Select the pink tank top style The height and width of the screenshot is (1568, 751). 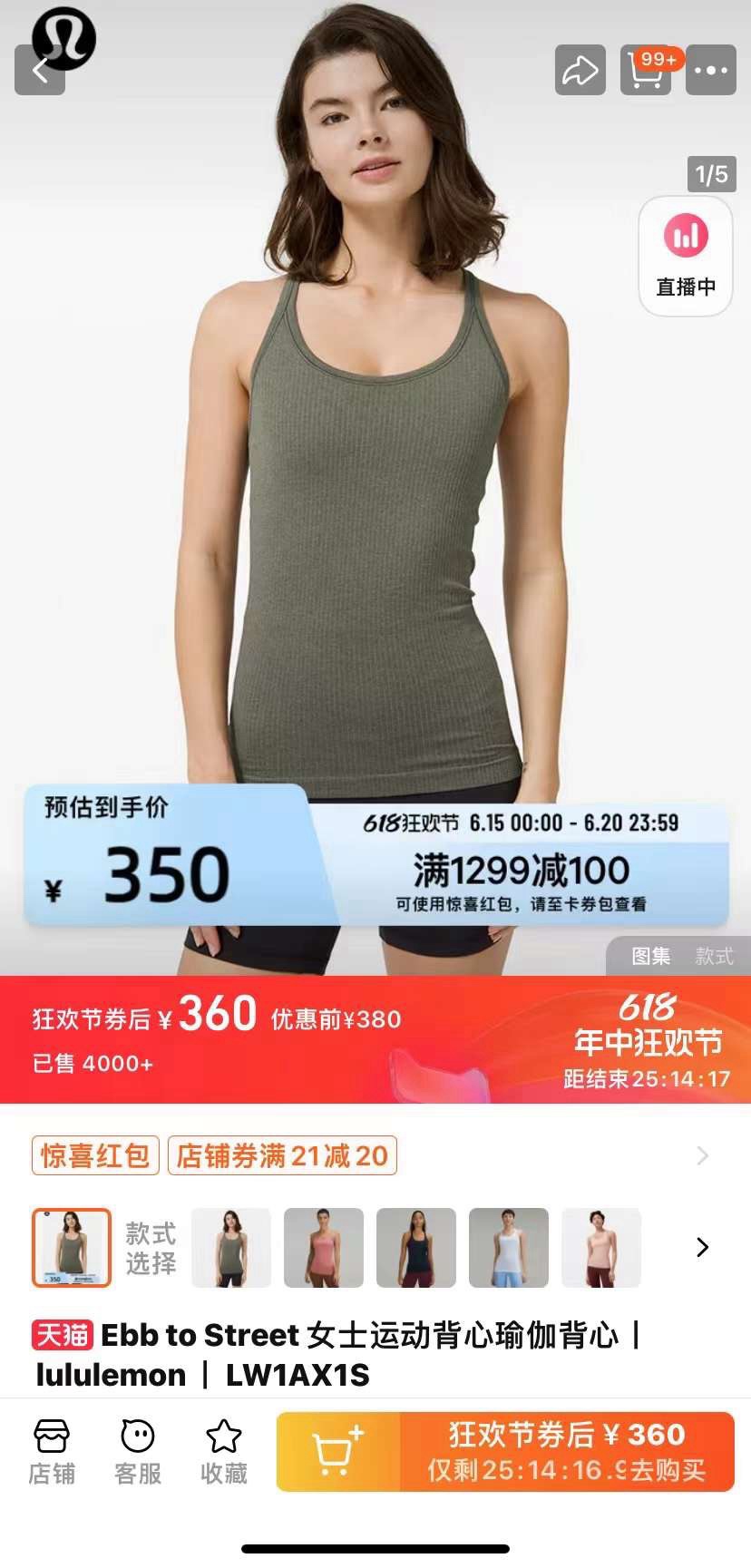tap(324, 1248)
